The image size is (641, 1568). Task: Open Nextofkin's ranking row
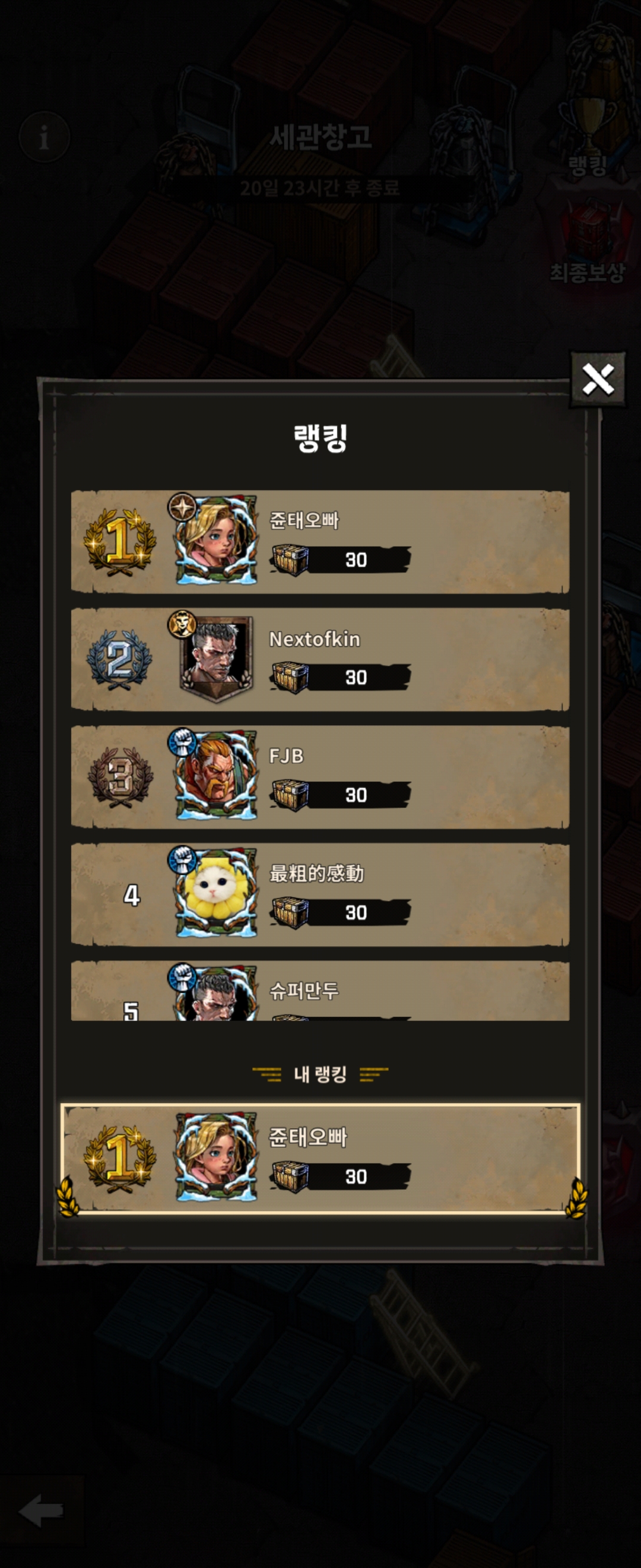click(320, 659)
